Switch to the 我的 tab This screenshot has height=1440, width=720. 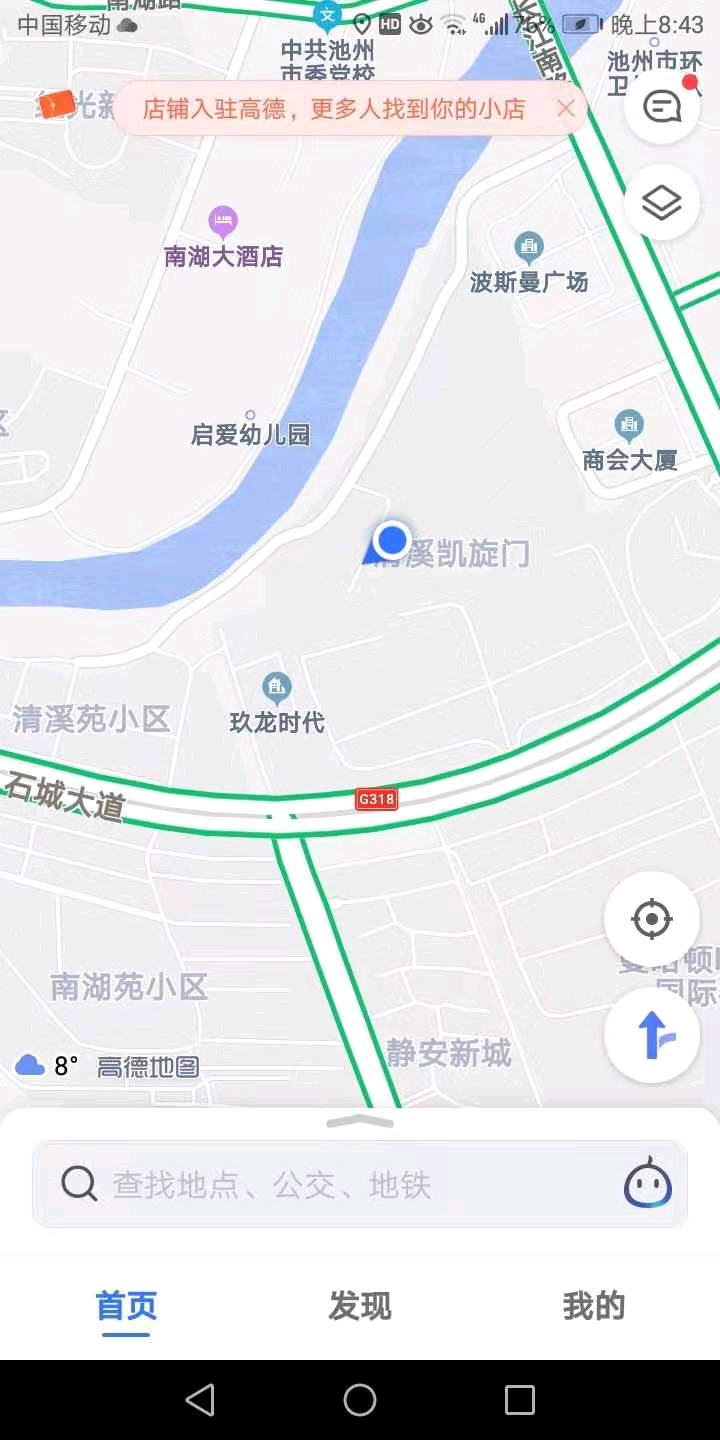pyautogui.click(x=593, y=1306)
